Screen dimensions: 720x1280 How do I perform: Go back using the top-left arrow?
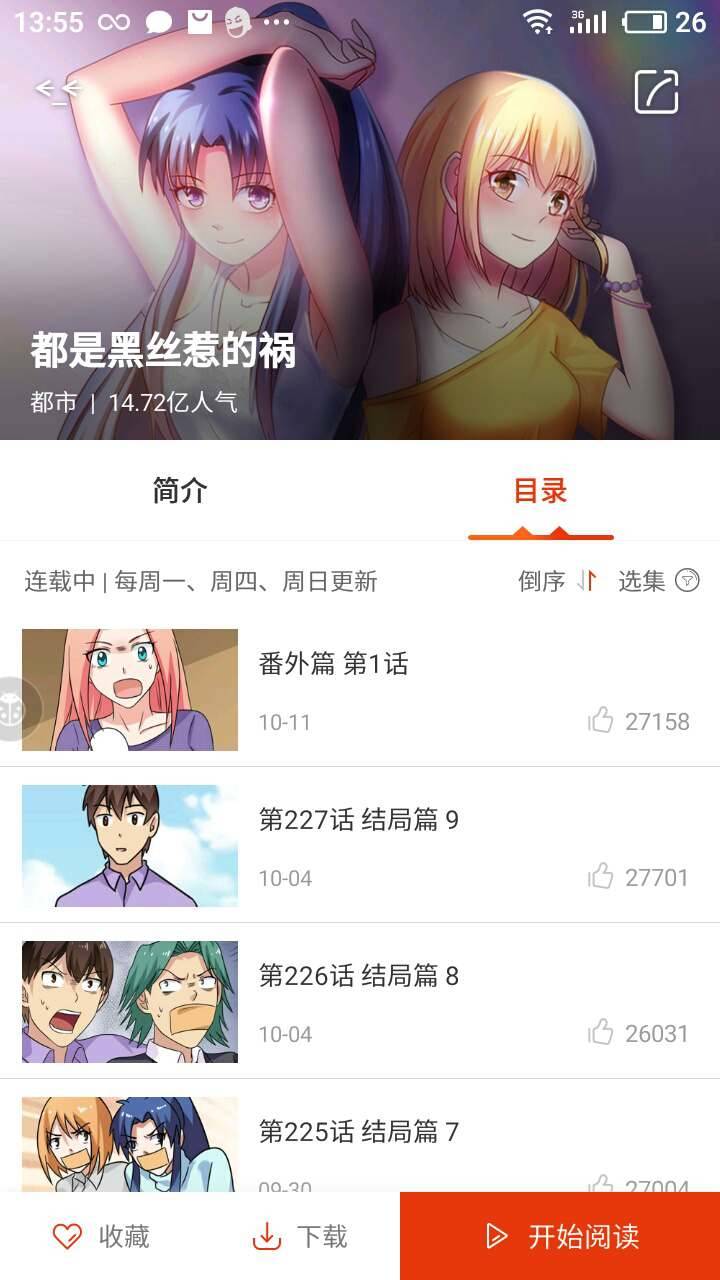(57, 91)
